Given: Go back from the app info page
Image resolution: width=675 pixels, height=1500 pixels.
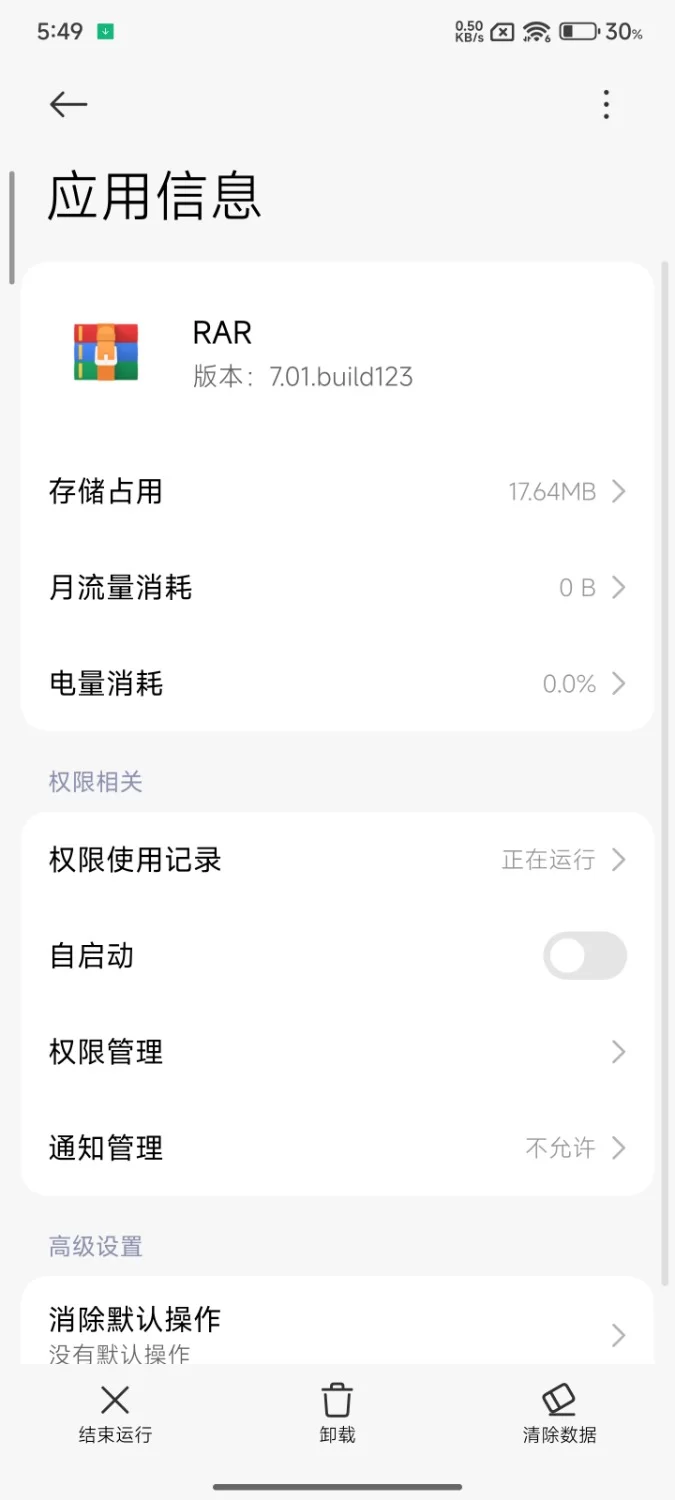Looking at the screenshot, I should 68,104.
